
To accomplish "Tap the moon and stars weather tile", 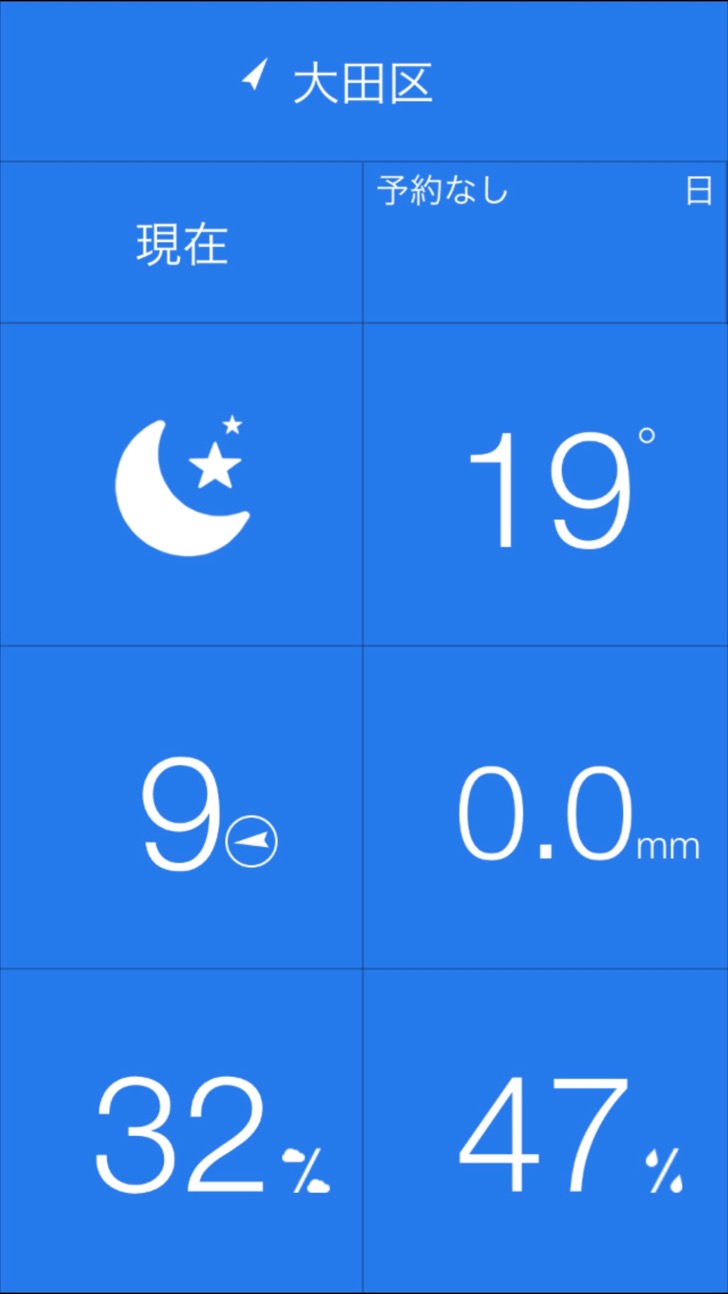I will pyautogui.click(x=181, y=485).
